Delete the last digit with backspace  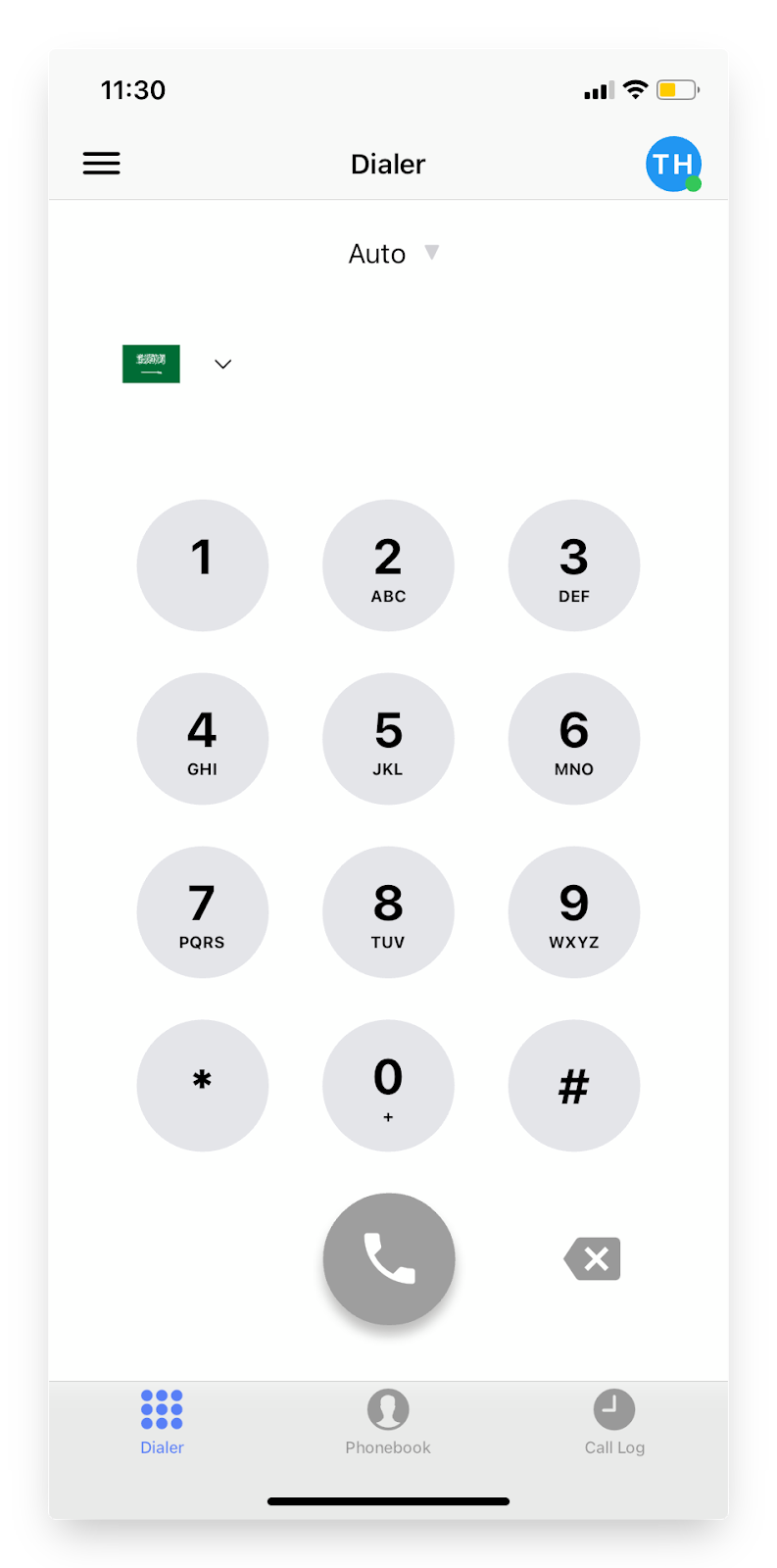593,1258
